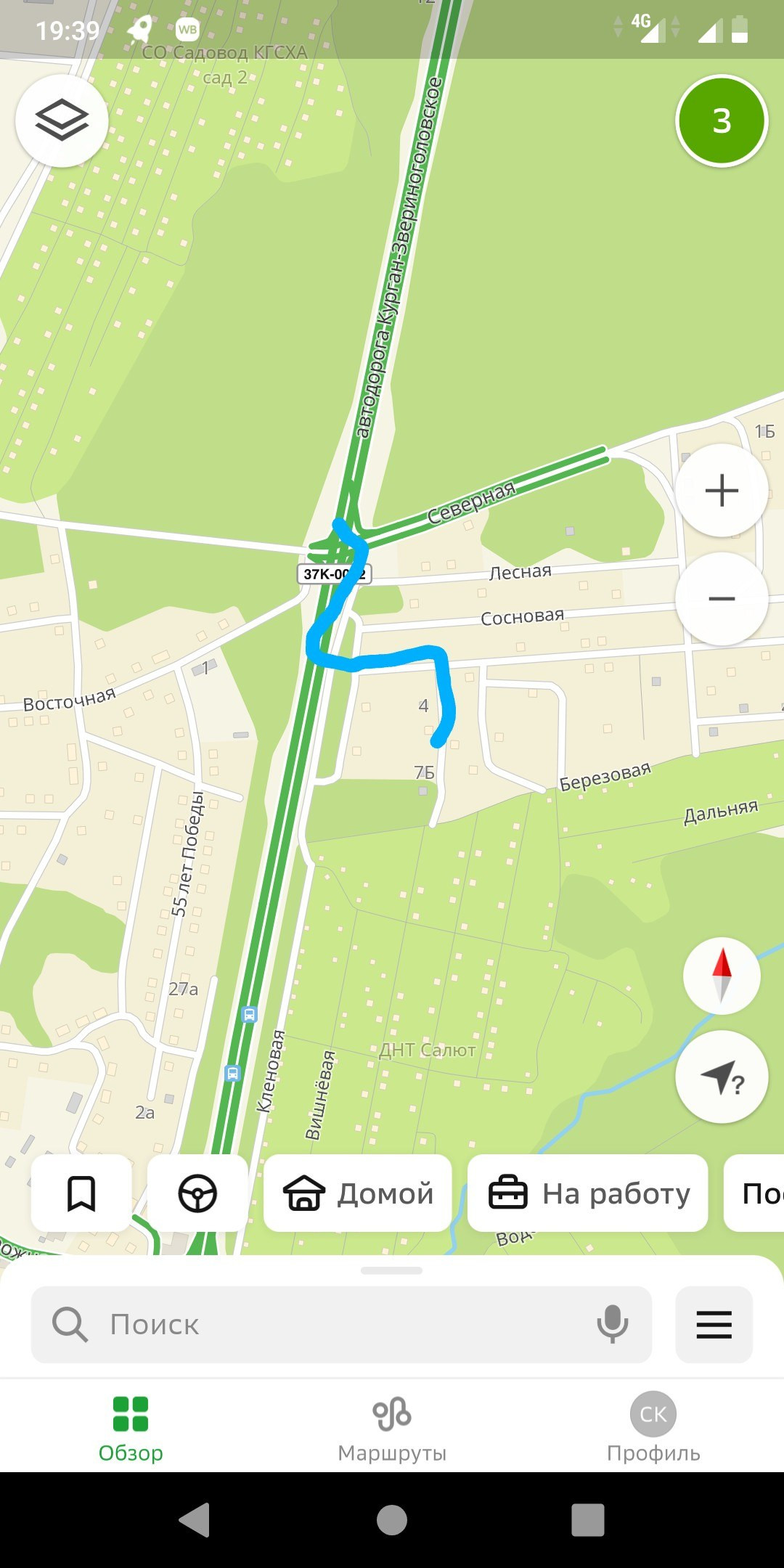Start voice search with the microphone
Image resolution: width=784 pixels, height=1568 pixels.
click(613, 1325)
